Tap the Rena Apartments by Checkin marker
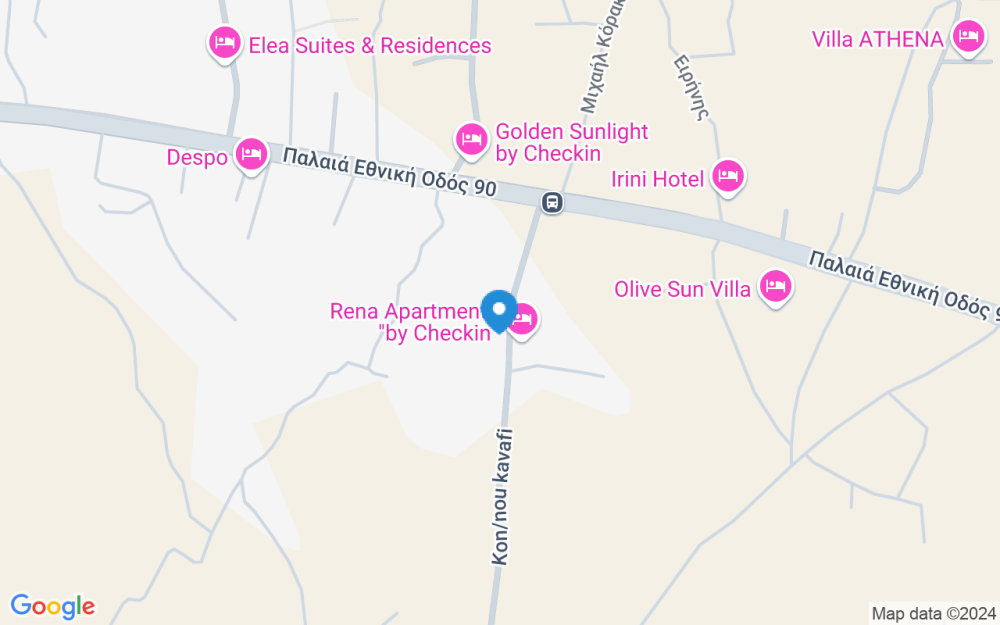 coord(524,321)
